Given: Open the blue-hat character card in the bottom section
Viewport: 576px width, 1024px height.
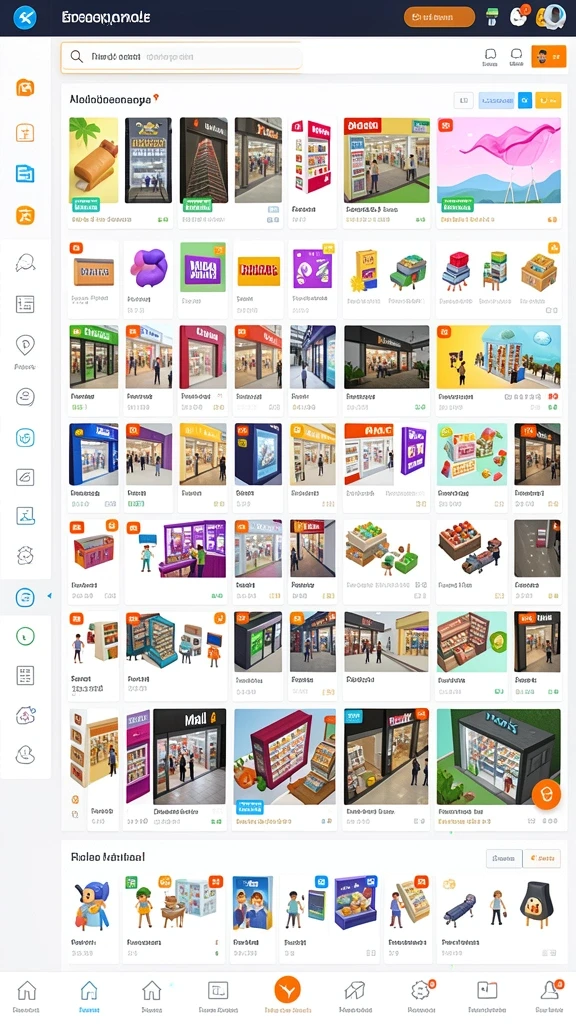Looking at the screenshot, I should coord(93,918).
